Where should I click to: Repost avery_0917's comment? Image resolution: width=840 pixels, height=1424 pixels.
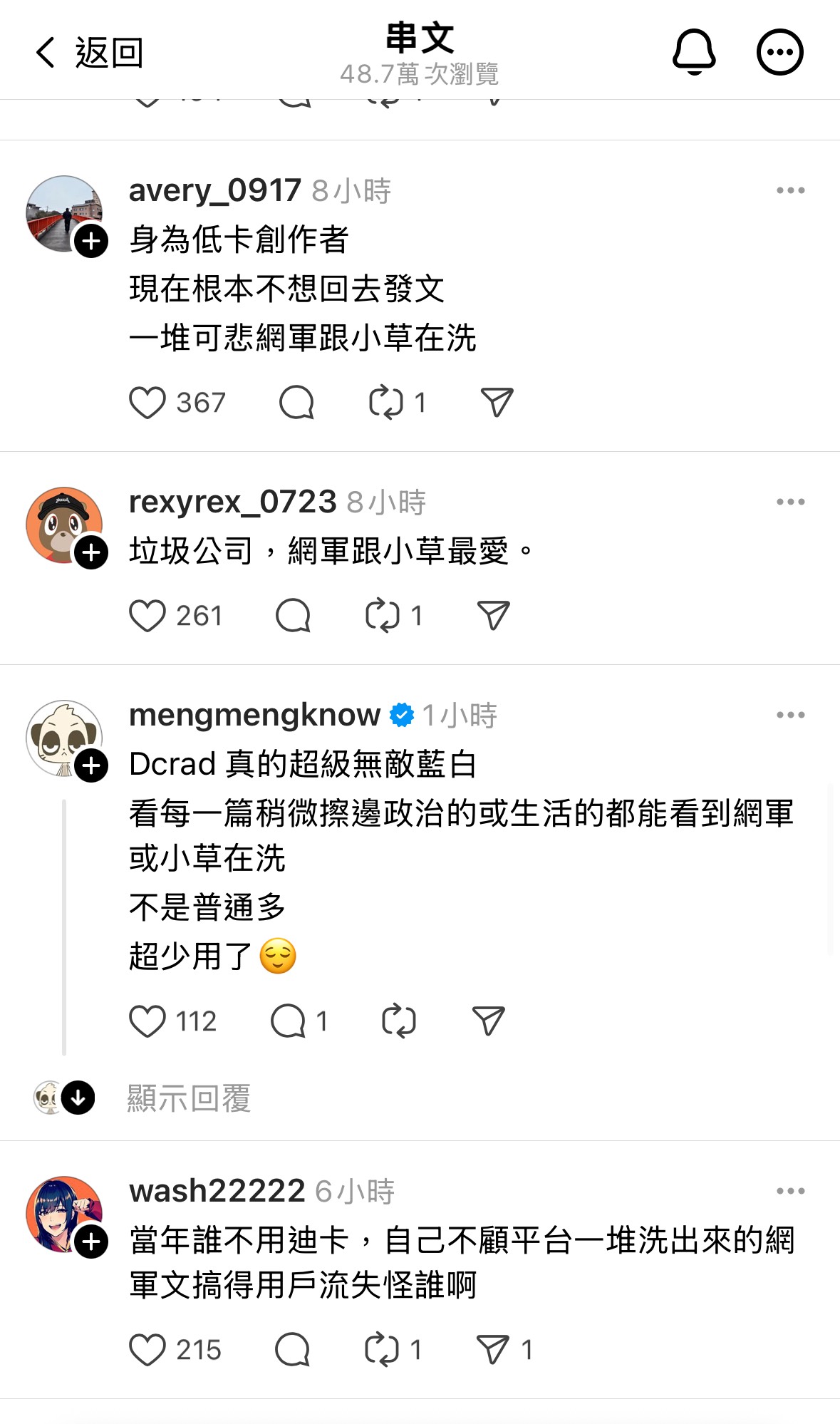tap(386, 403)
